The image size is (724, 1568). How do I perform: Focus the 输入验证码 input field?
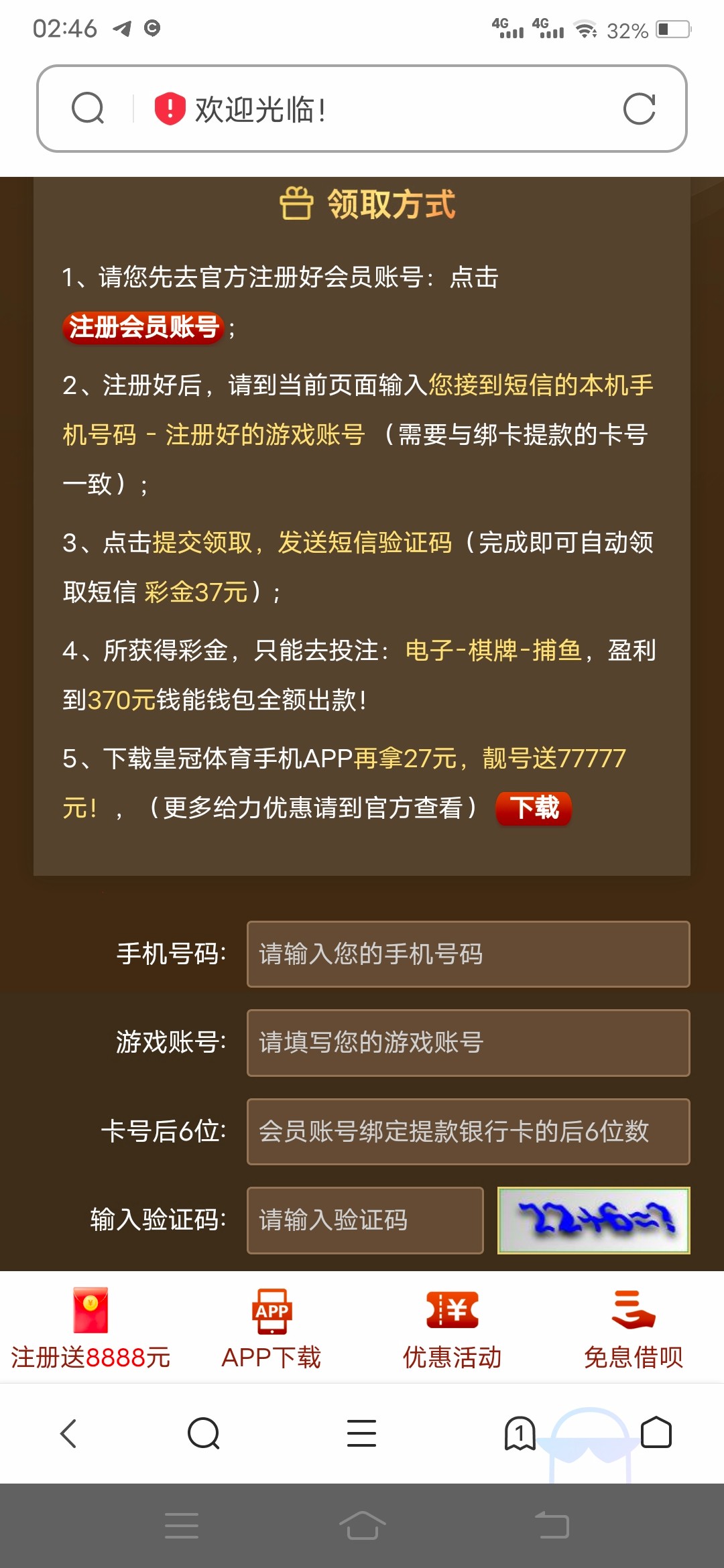click(365, 1220)
